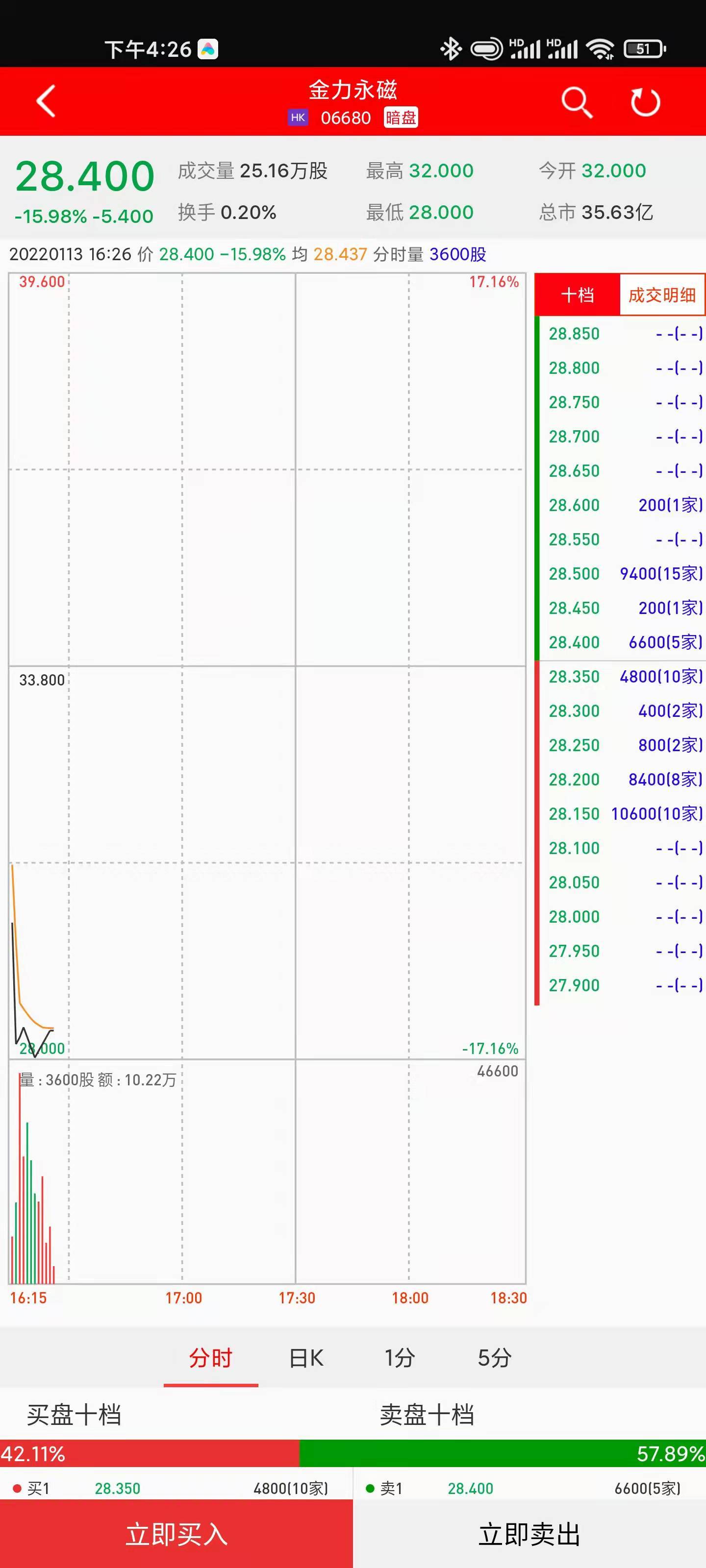This screenshot has width=706, height=1568.
Task: Switch to the 成交明细 tab
Action: click(x=662, y=295)
